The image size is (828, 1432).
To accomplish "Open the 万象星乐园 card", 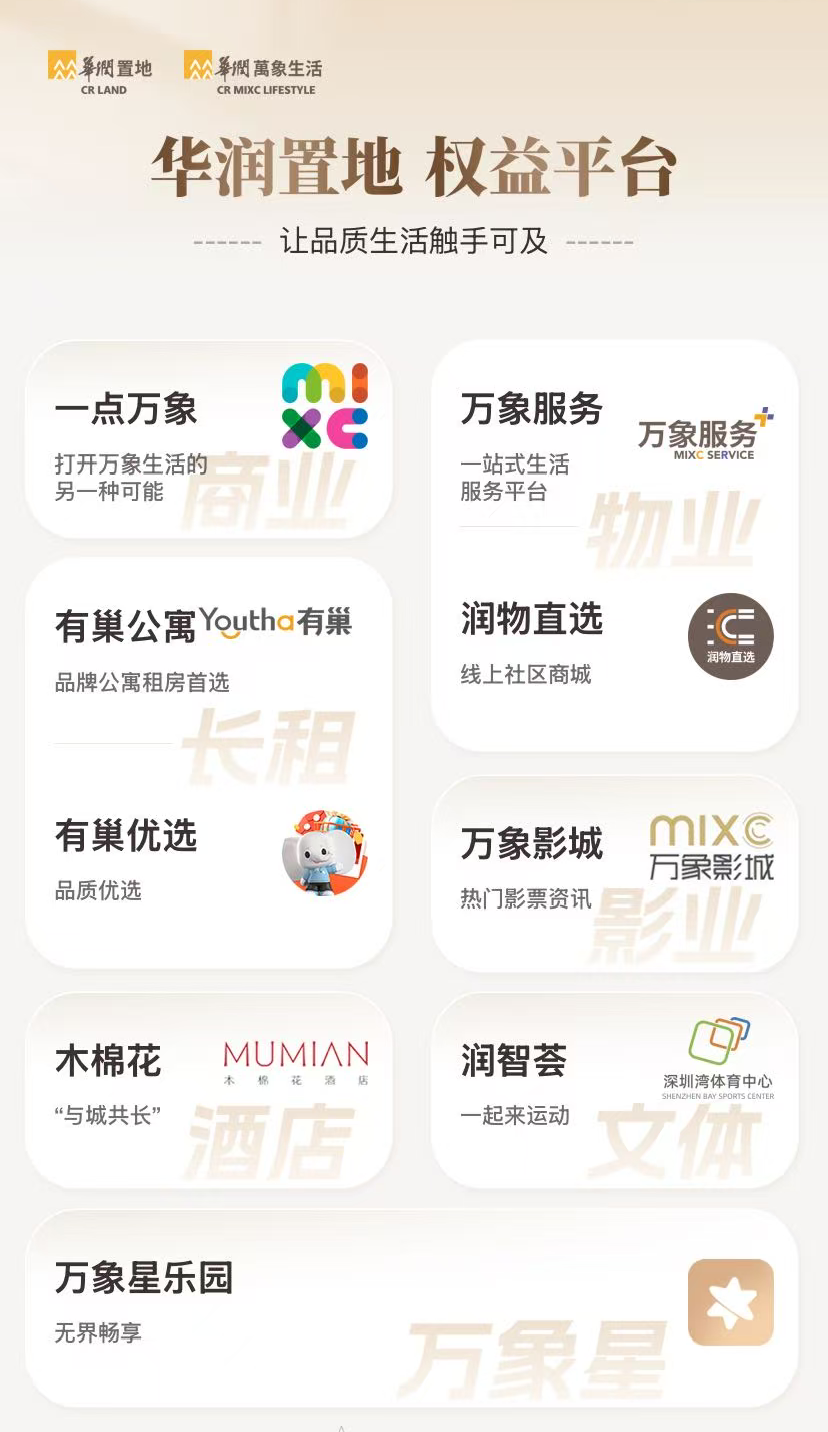I will point(414,1303).
